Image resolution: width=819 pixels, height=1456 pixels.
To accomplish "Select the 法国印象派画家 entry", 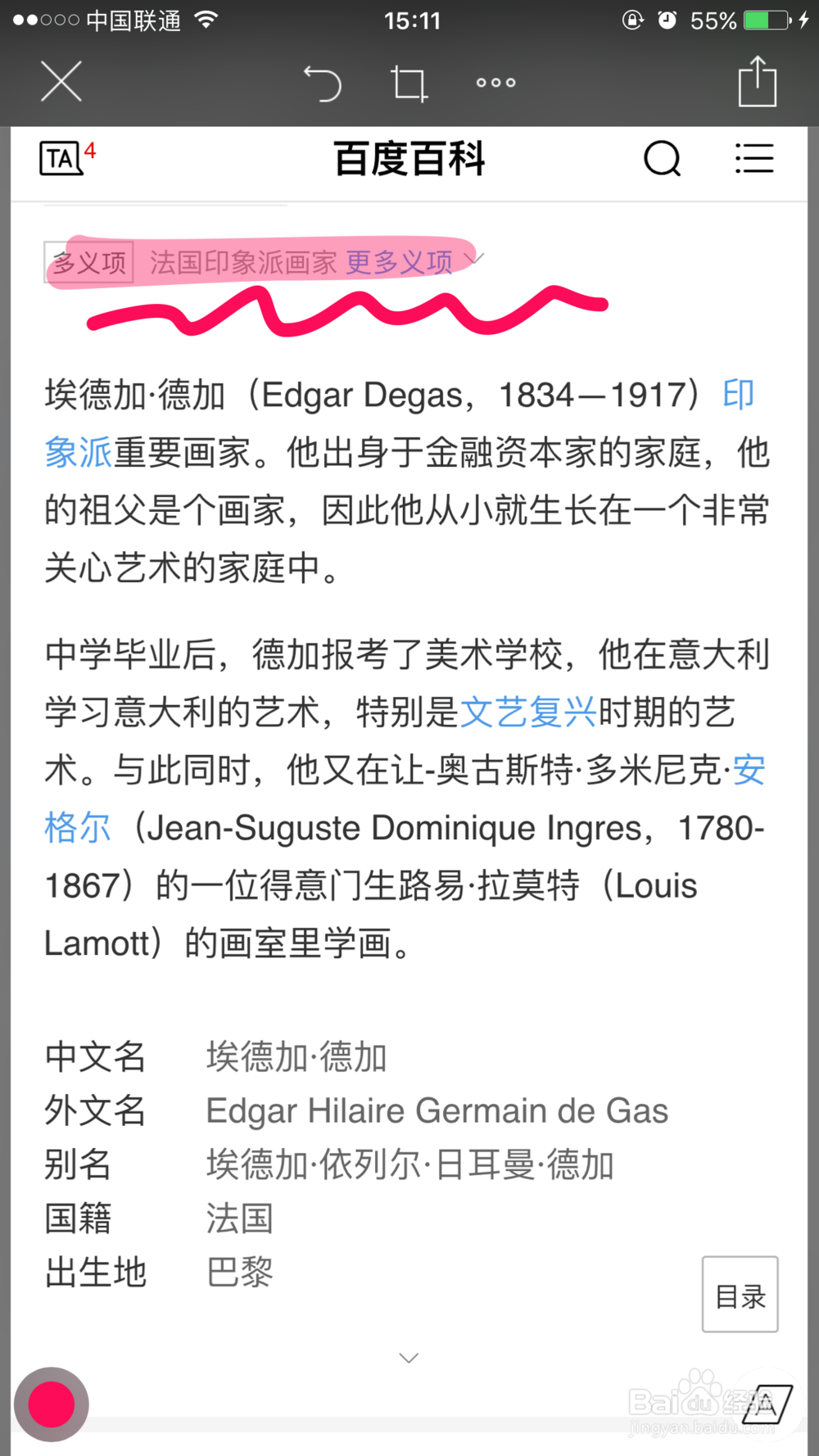I will pyautogui.click(x=243, y=260).
